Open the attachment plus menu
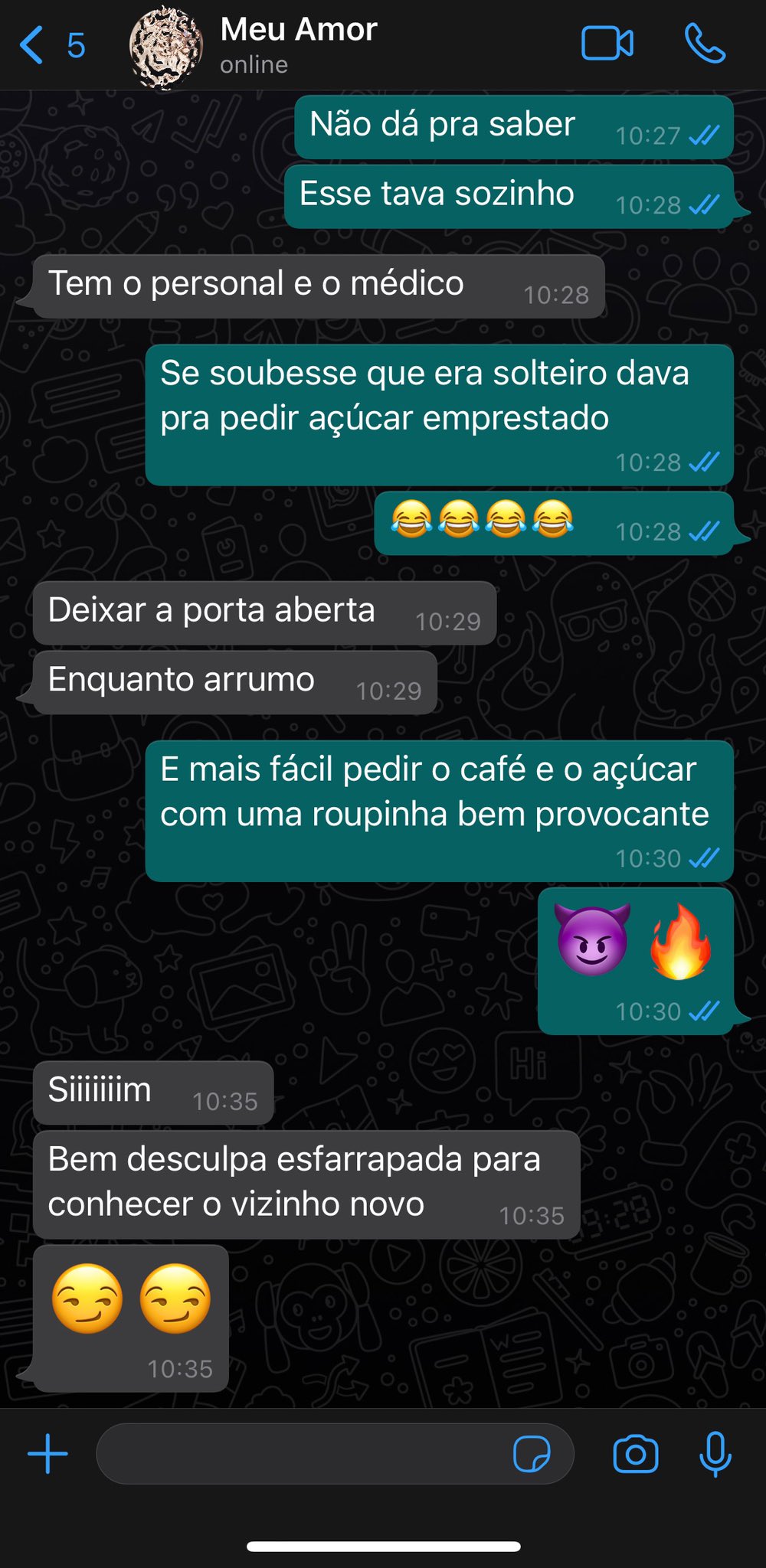Screen dimensions: 766x1568 tap(47, 1453)
